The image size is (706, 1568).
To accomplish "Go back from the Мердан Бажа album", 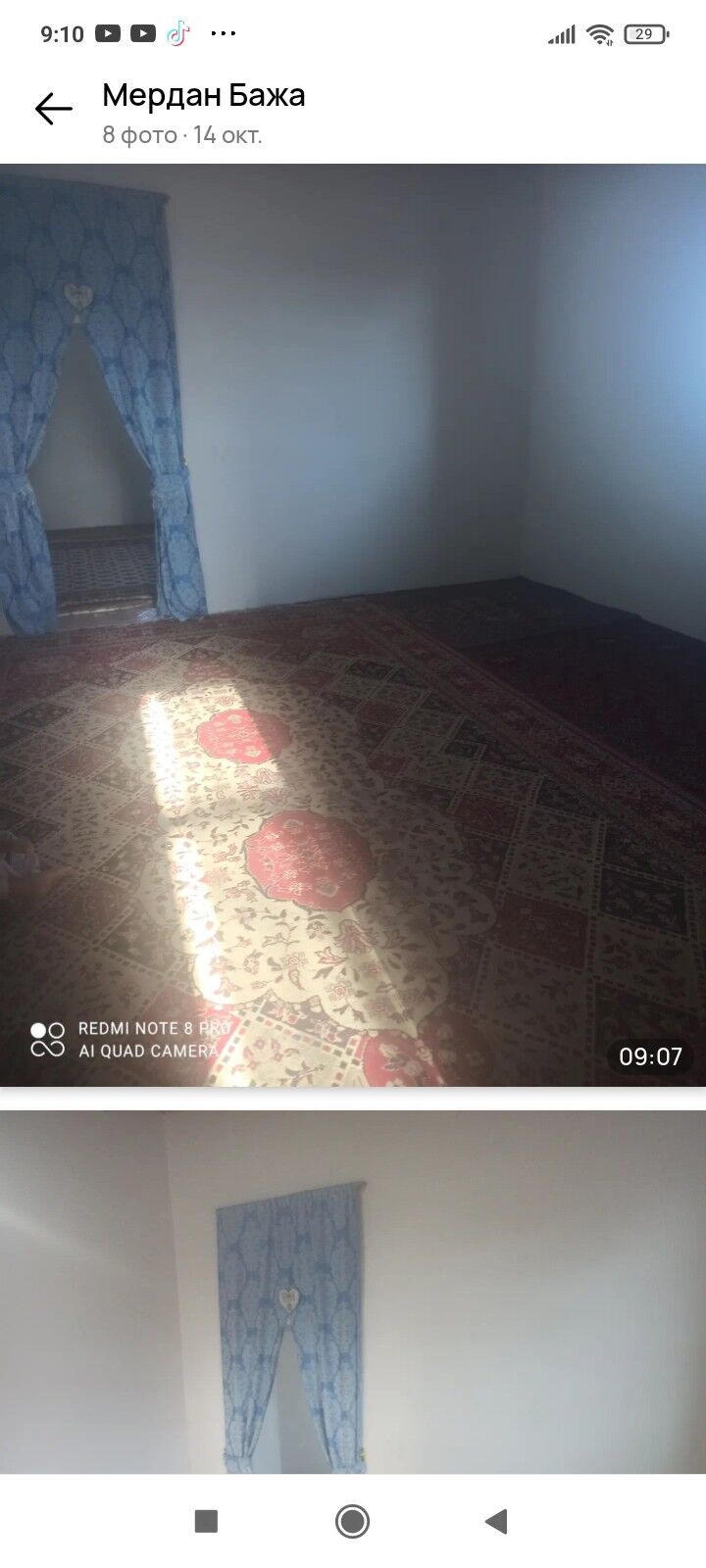I will click(x=53, y=109).
